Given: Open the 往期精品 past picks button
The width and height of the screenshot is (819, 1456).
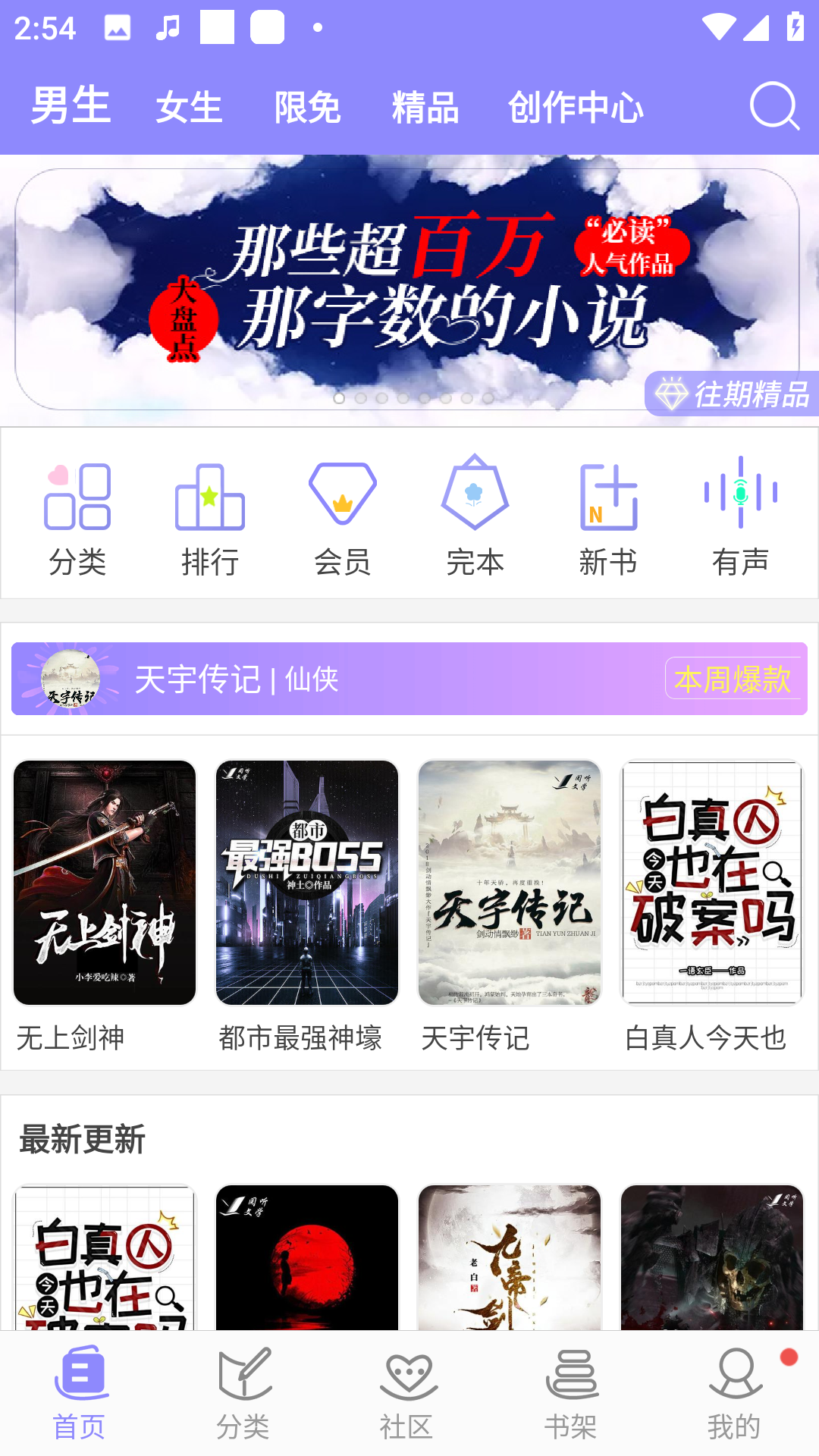Looking at the screenshot, I should point(733,395).
